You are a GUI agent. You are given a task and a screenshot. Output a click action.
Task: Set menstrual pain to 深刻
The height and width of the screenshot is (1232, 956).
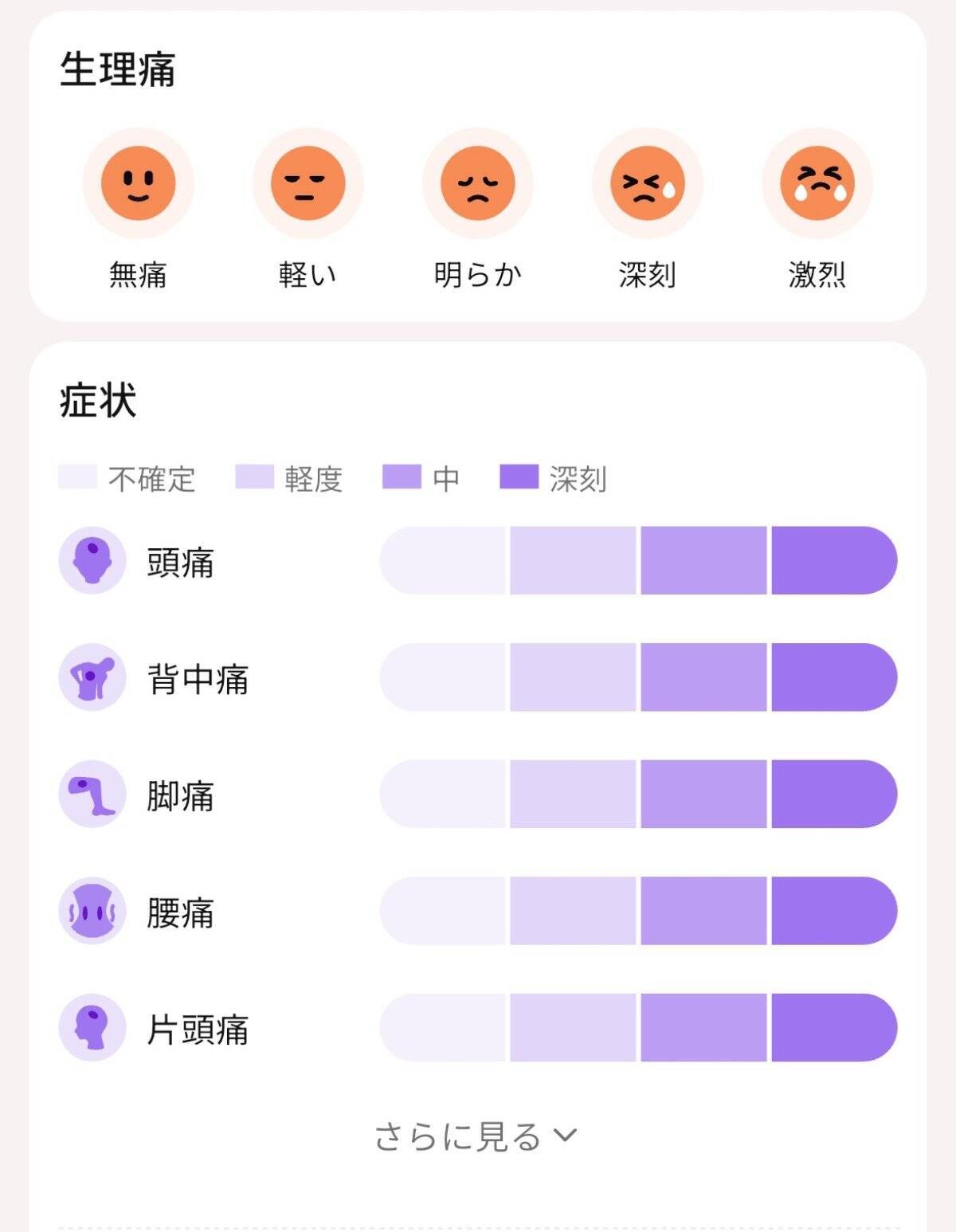pos(647,183)
